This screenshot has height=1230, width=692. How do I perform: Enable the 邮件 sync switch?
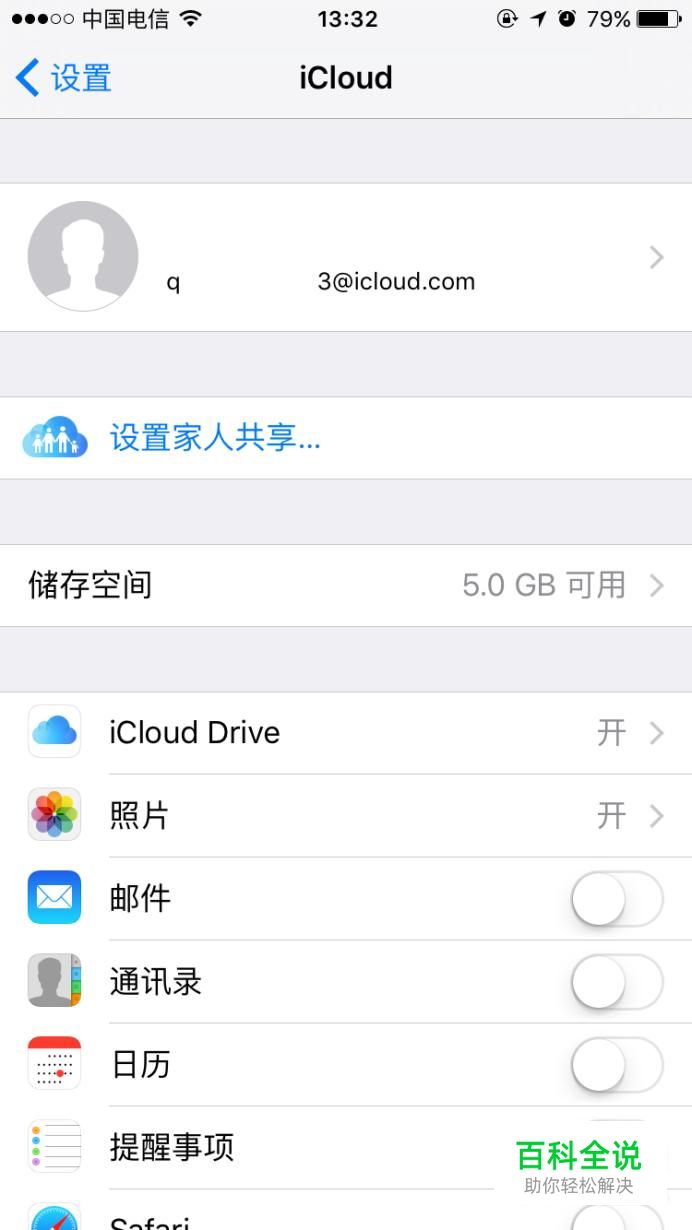616,899
